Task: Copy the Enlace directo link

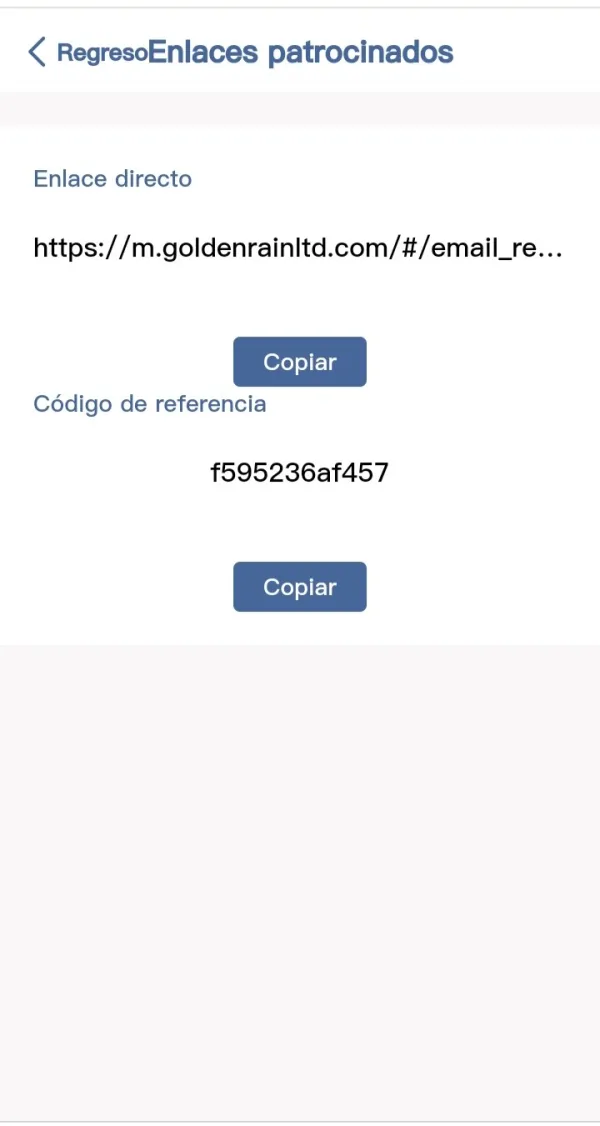Action: 299,362
